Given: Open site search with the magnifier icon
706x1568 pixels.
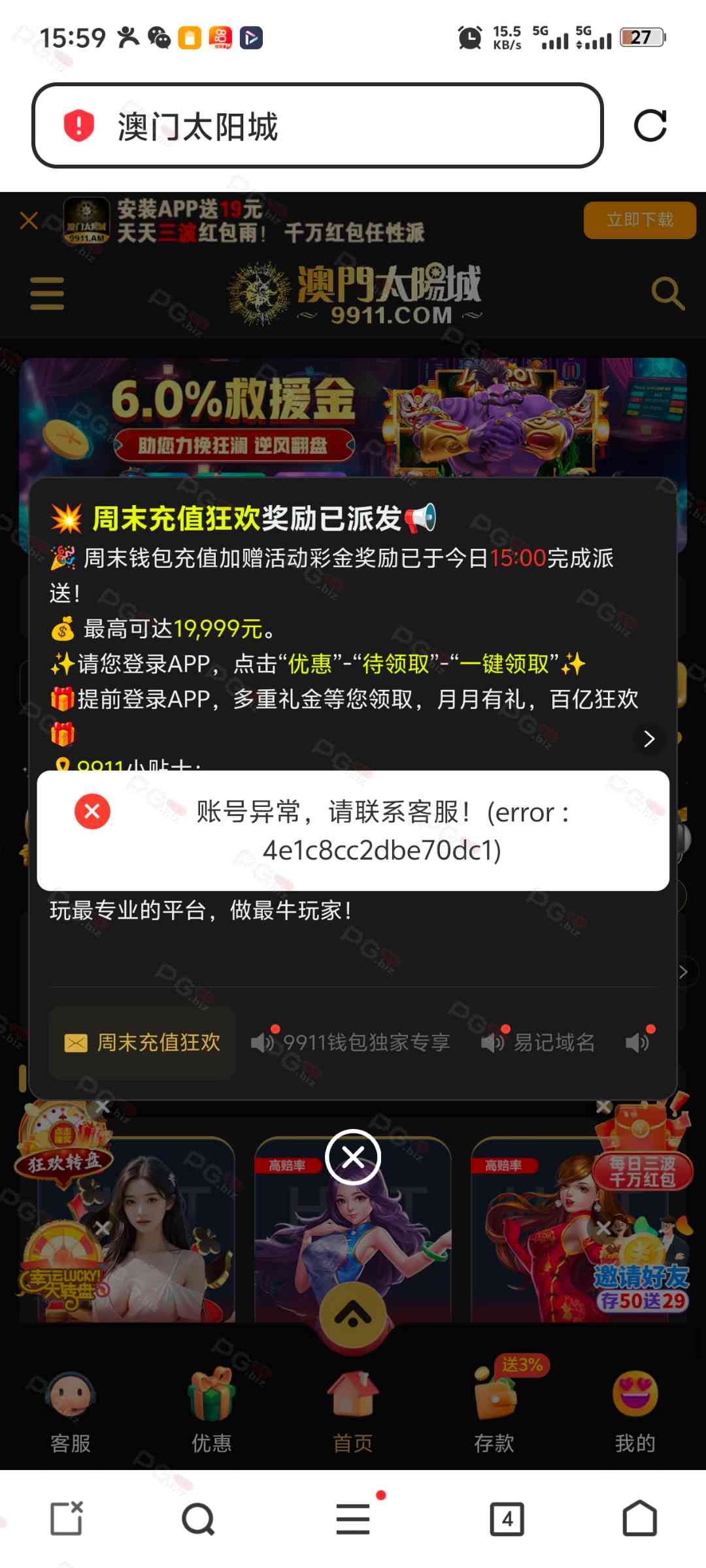Looking at the screenshot, I should point(667,293).
